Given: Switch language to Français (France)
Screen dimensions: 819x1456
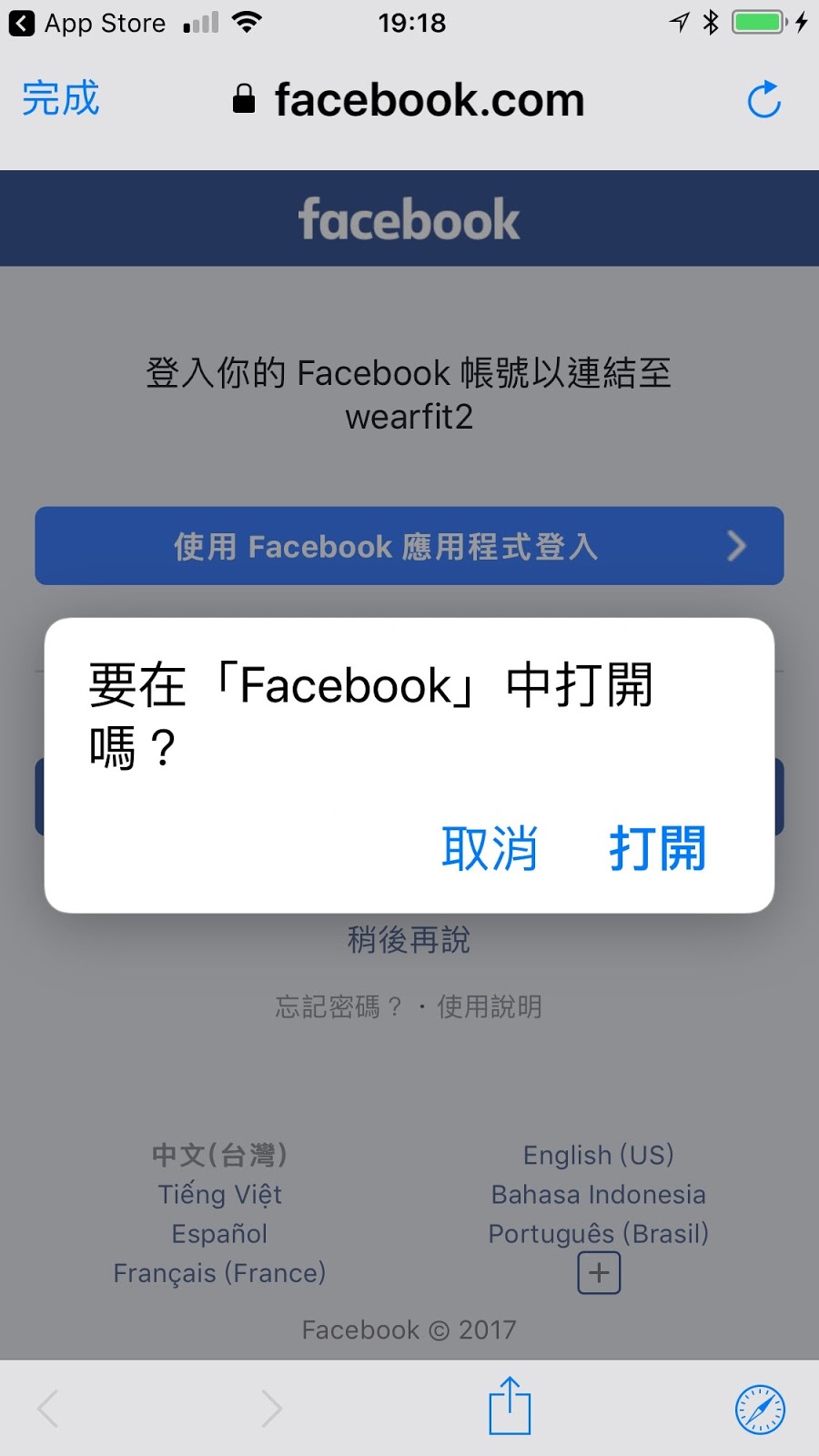Looking at the screenshot, I should (x=219, y=1273).
